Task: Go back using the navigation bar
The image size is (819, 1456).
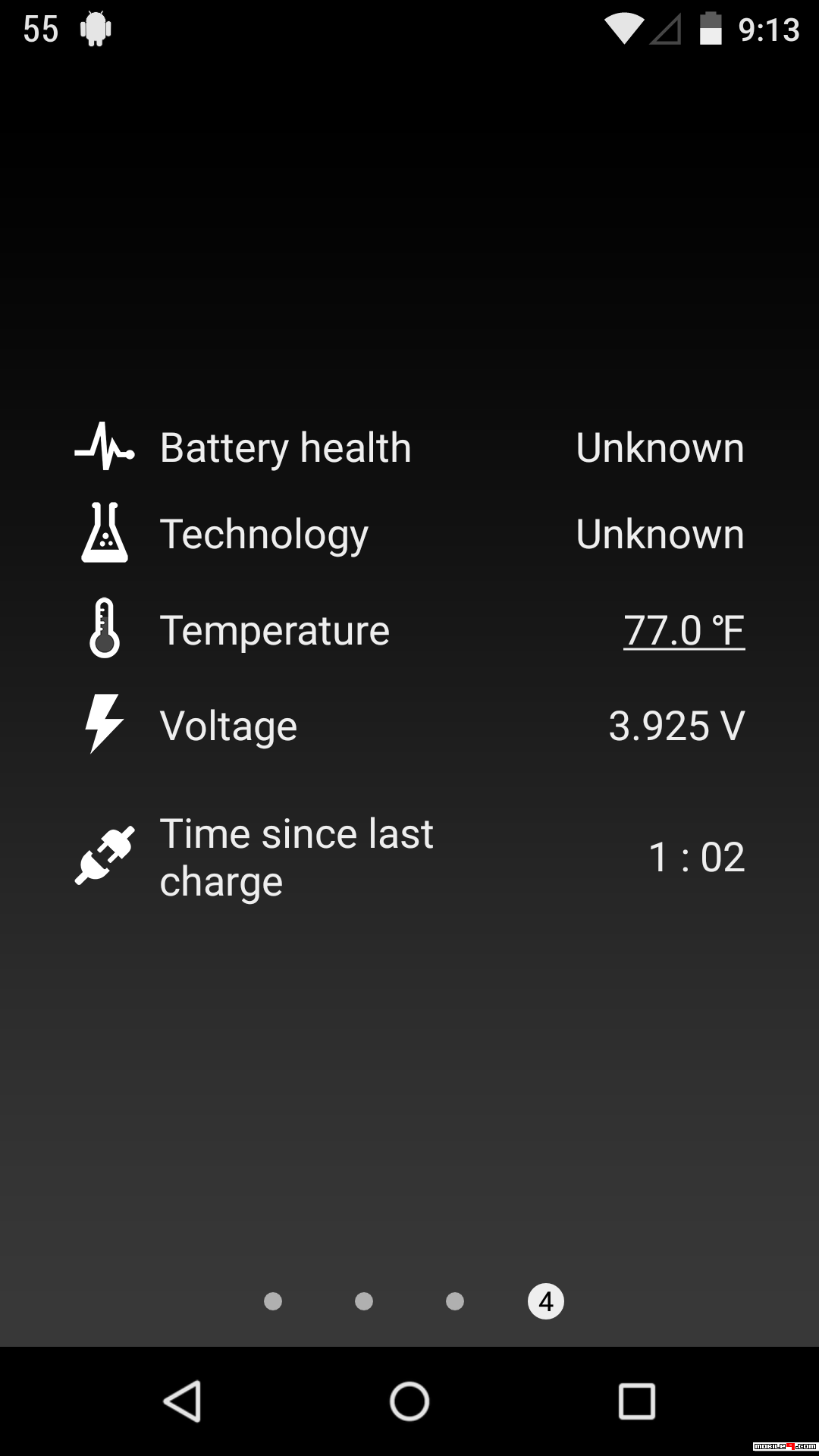Action: 182,1401
